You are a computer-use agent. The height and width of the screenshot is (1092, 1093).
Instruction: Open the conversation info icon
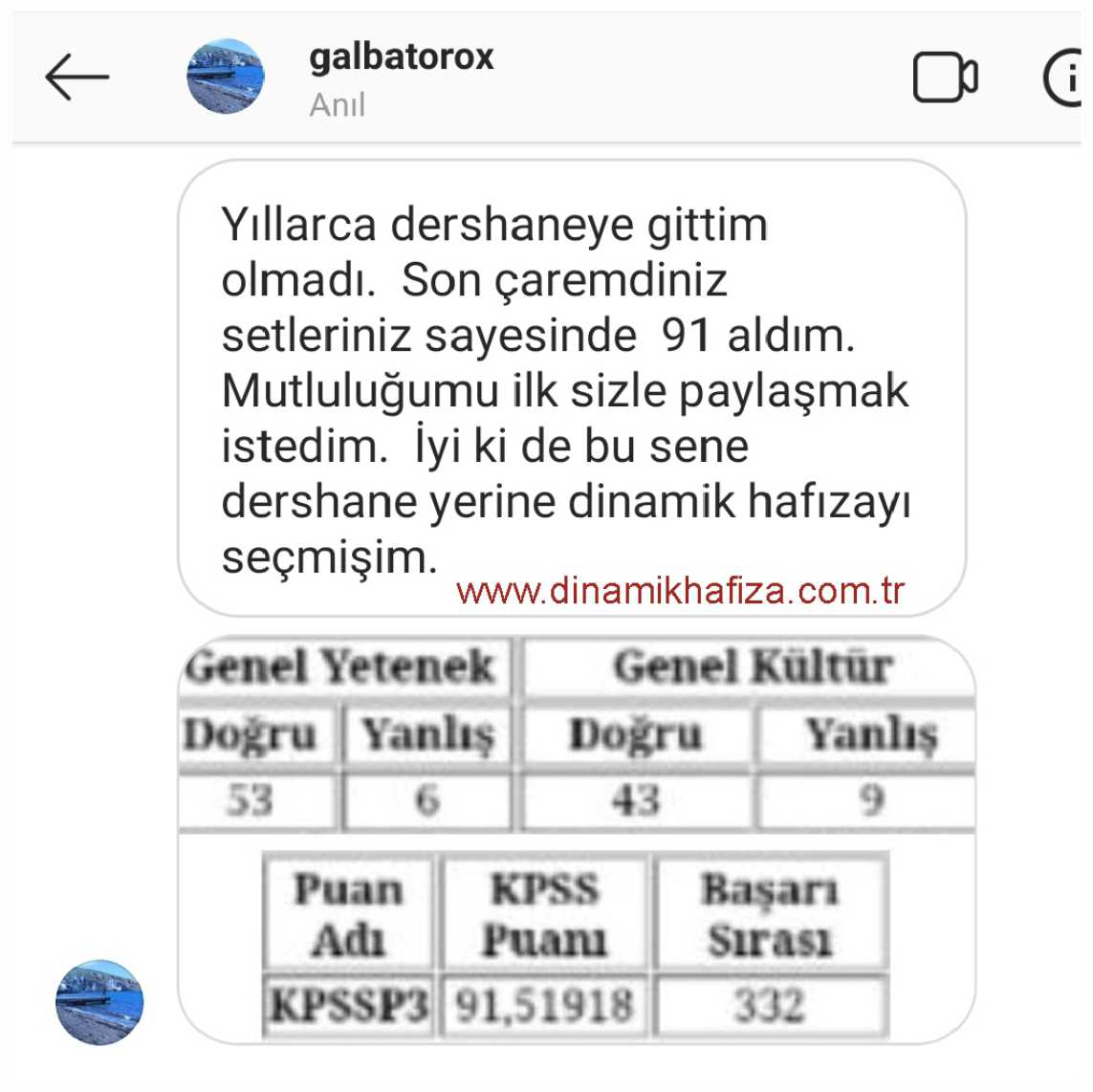(x=1066, y=77)
